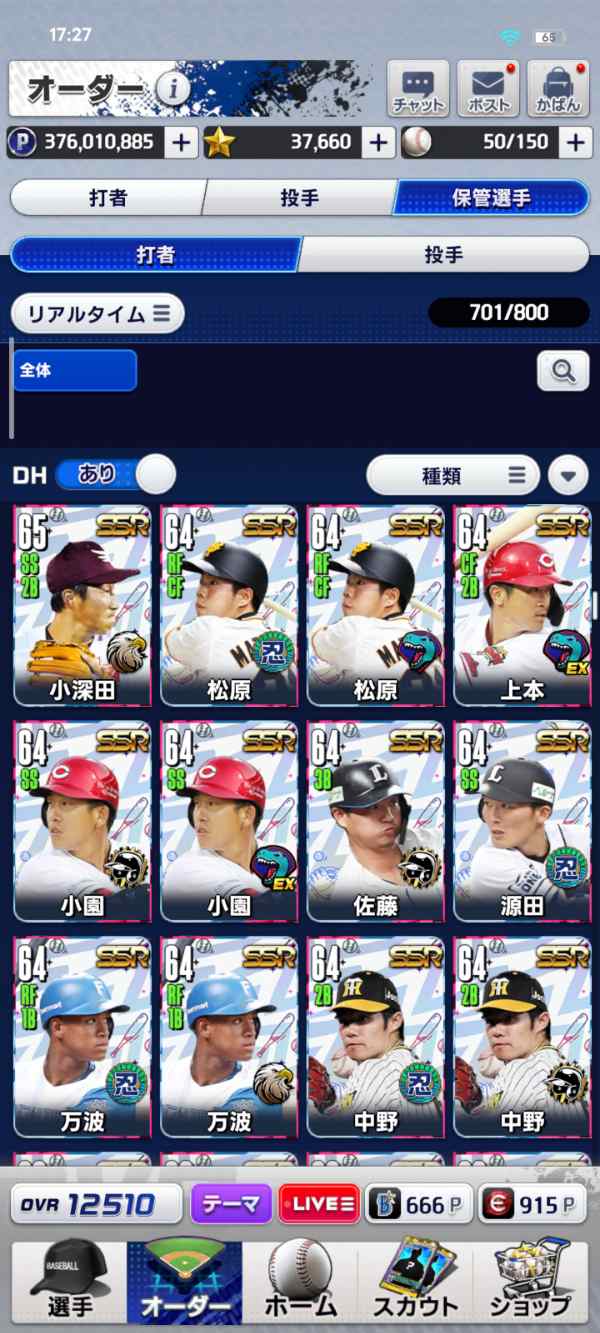
Task: Add more P currency with plus
Action: pyautogui.click(x=180, y=142)
